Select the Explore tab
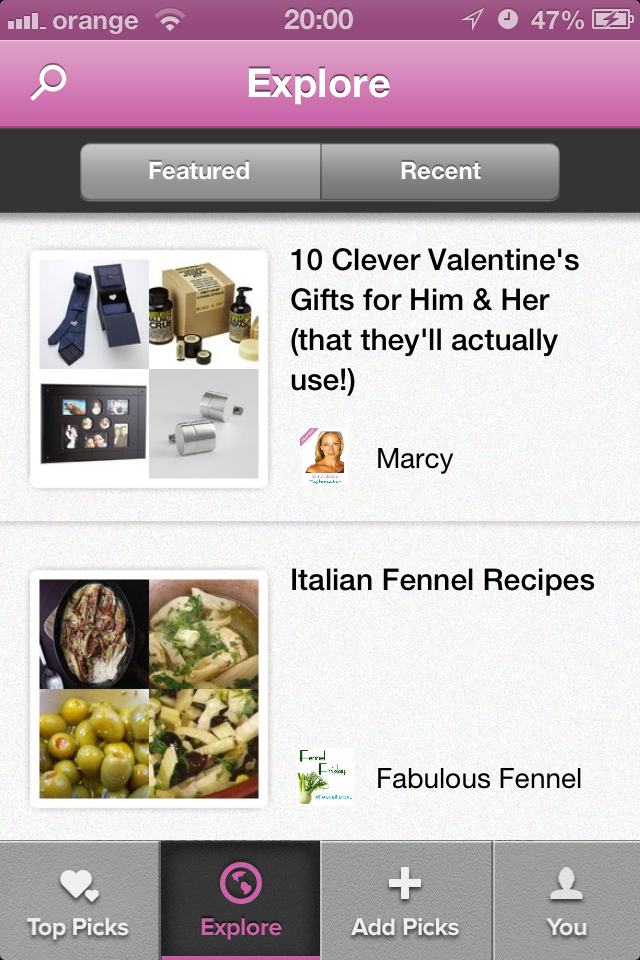 click(240, 901)
